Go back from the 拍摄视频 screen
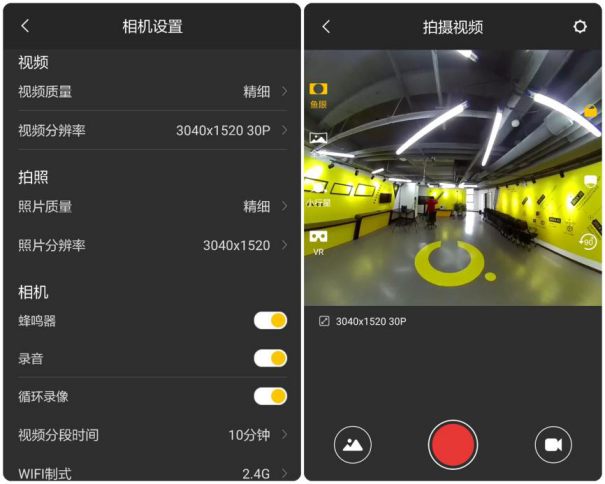Viewport: 605px width, 484px height. pyautogui.click(x=326, y=27)
